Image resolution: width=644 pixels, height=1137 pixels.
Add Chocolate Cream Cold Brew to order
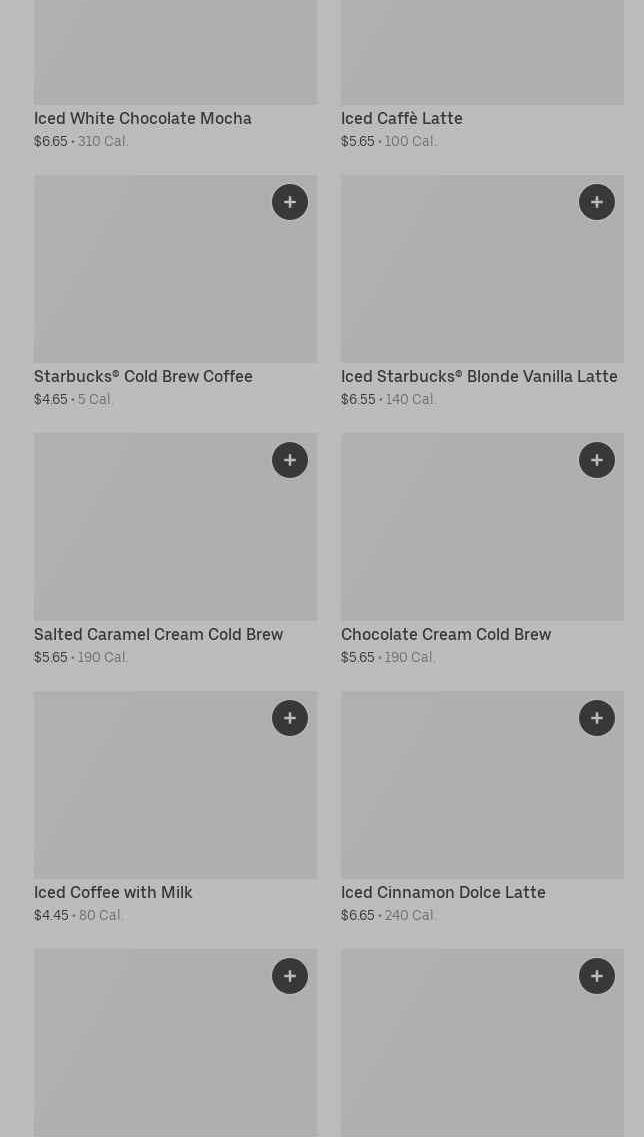point(597,460)
